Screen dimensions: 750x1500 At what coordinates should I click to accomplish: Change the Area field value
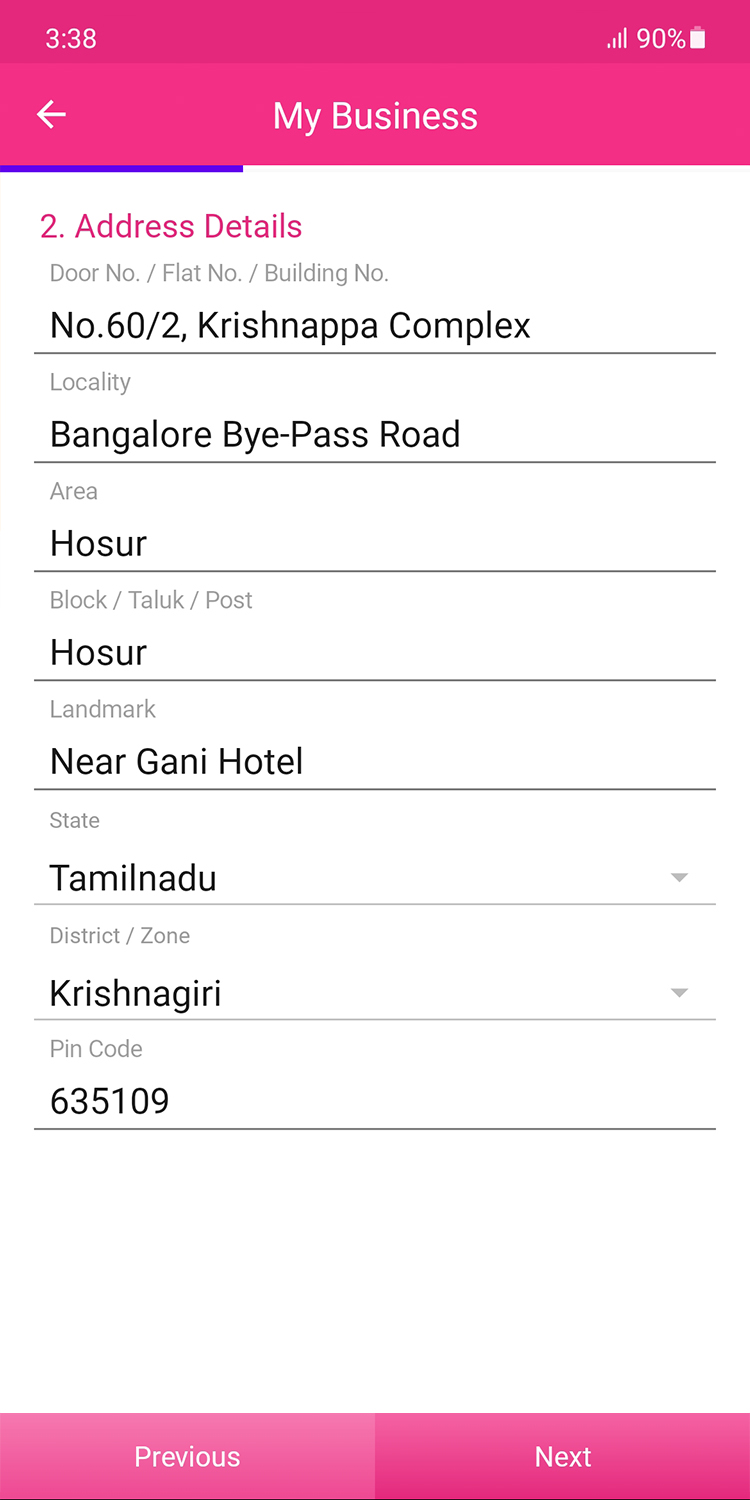click(374, 544)
